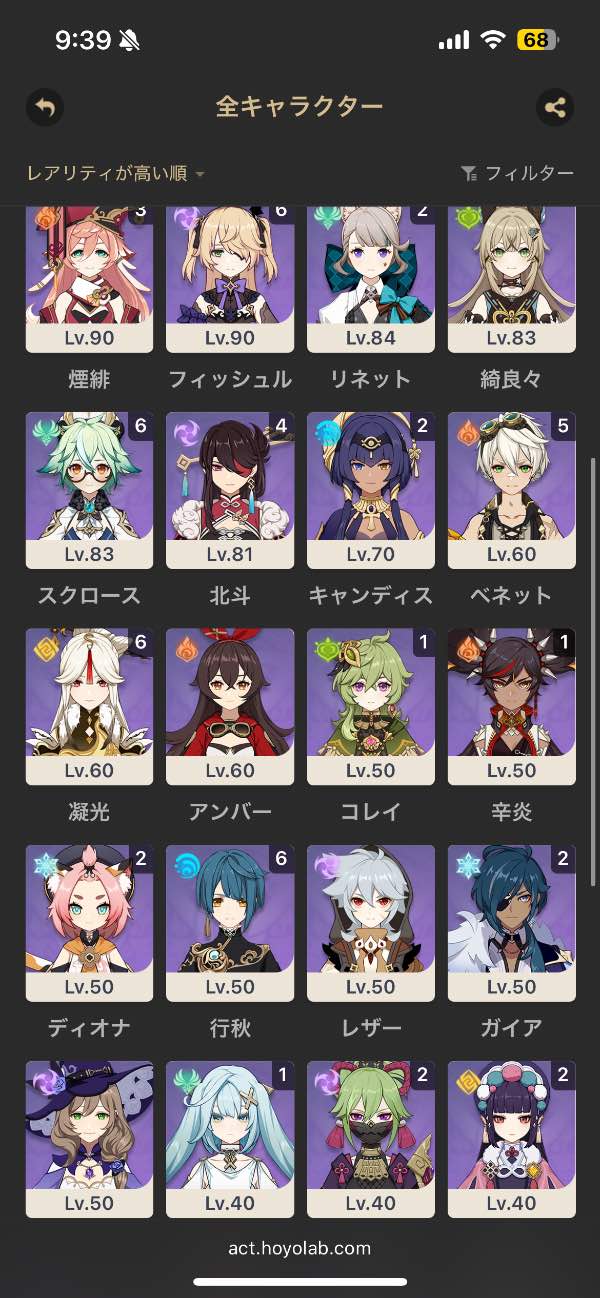Select the アンバー character card

click(x=230, y=706)
